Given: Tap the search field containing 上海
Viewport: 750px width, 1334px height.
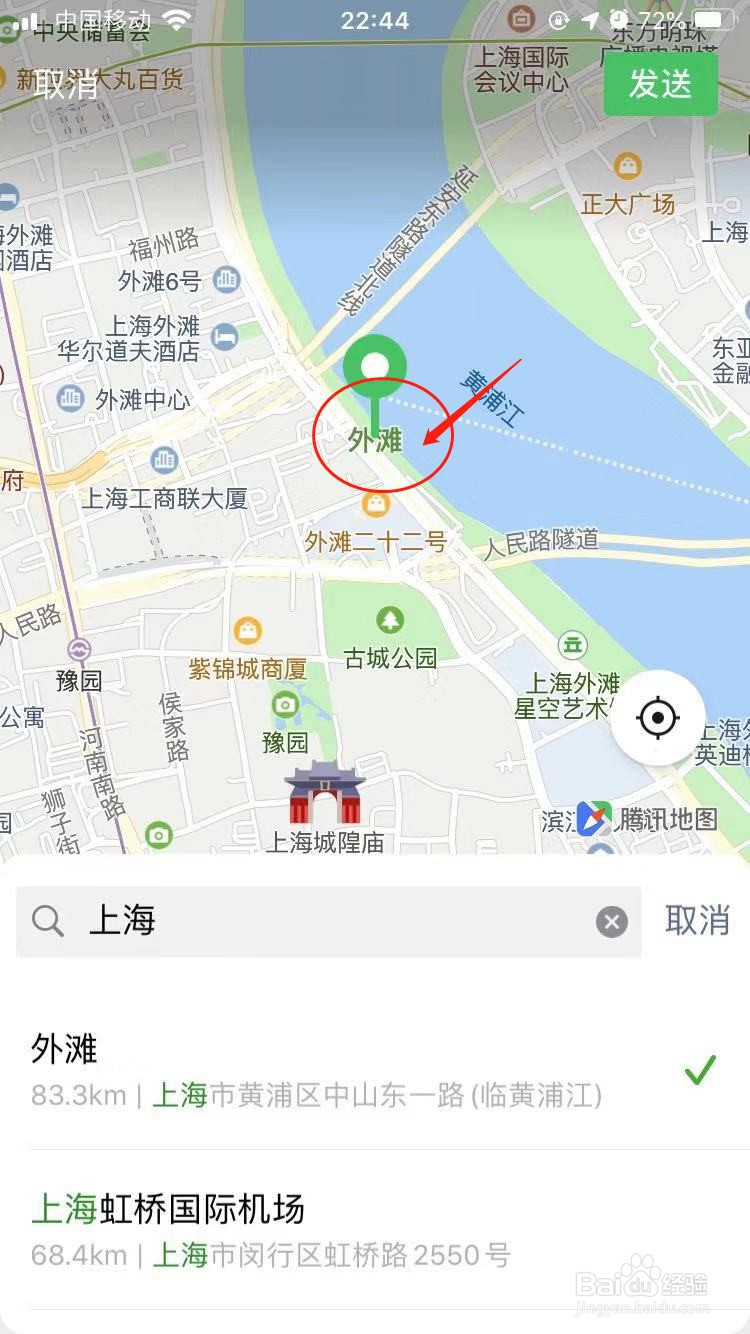Looking at the screenshot, I should click(330, 921).
